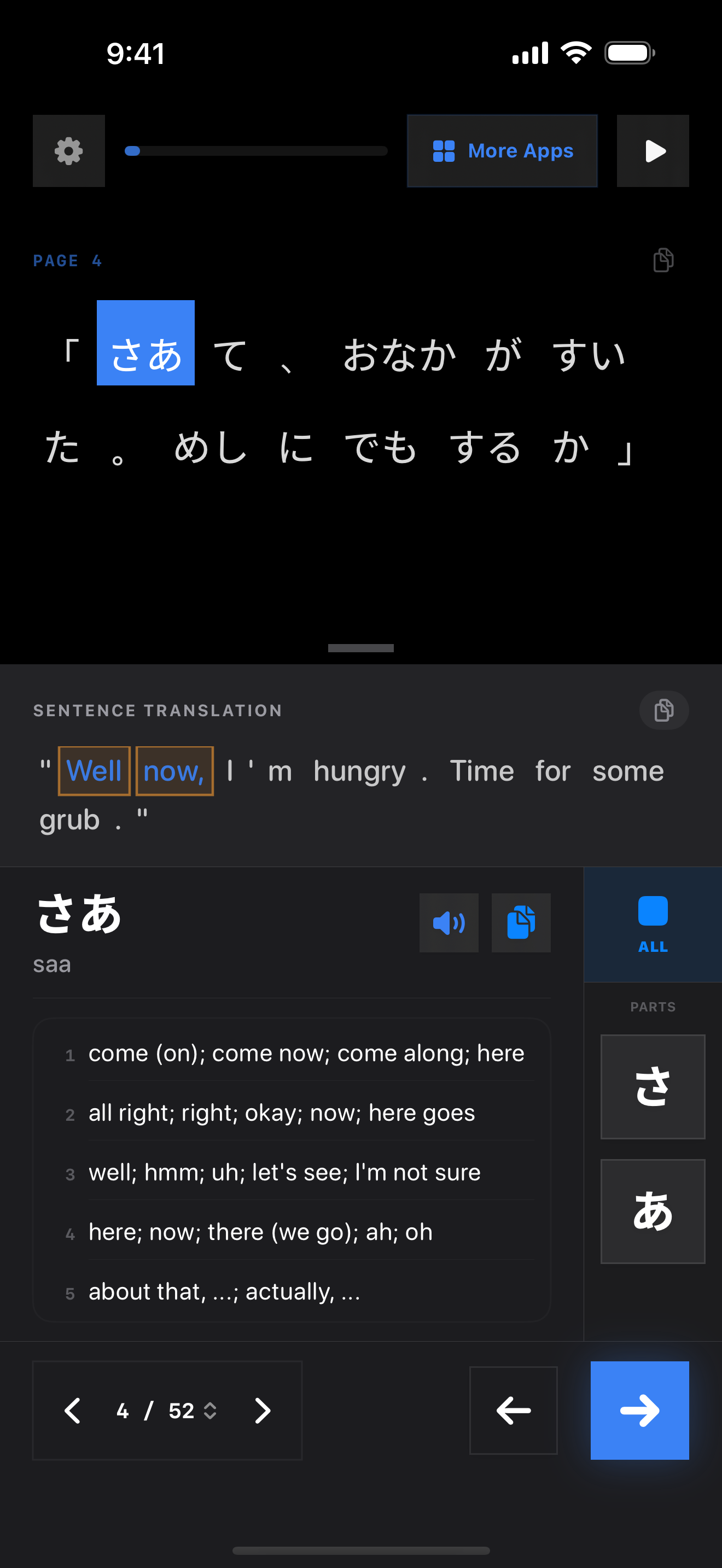Copy the word さあ

pyautogui.click(x=521, y=923)
